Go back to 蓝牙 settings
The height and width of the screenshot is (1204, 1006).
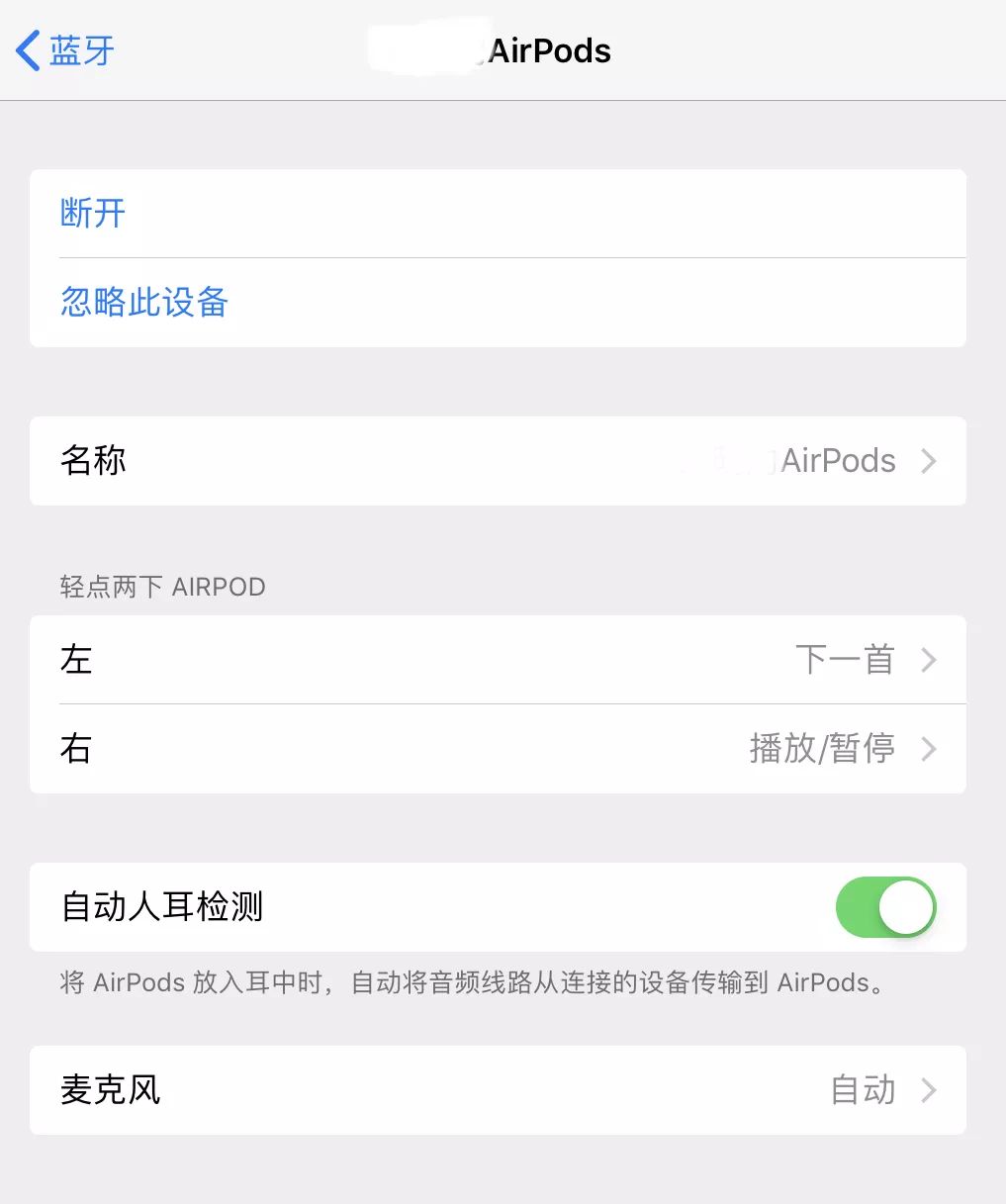click(65, 50)
